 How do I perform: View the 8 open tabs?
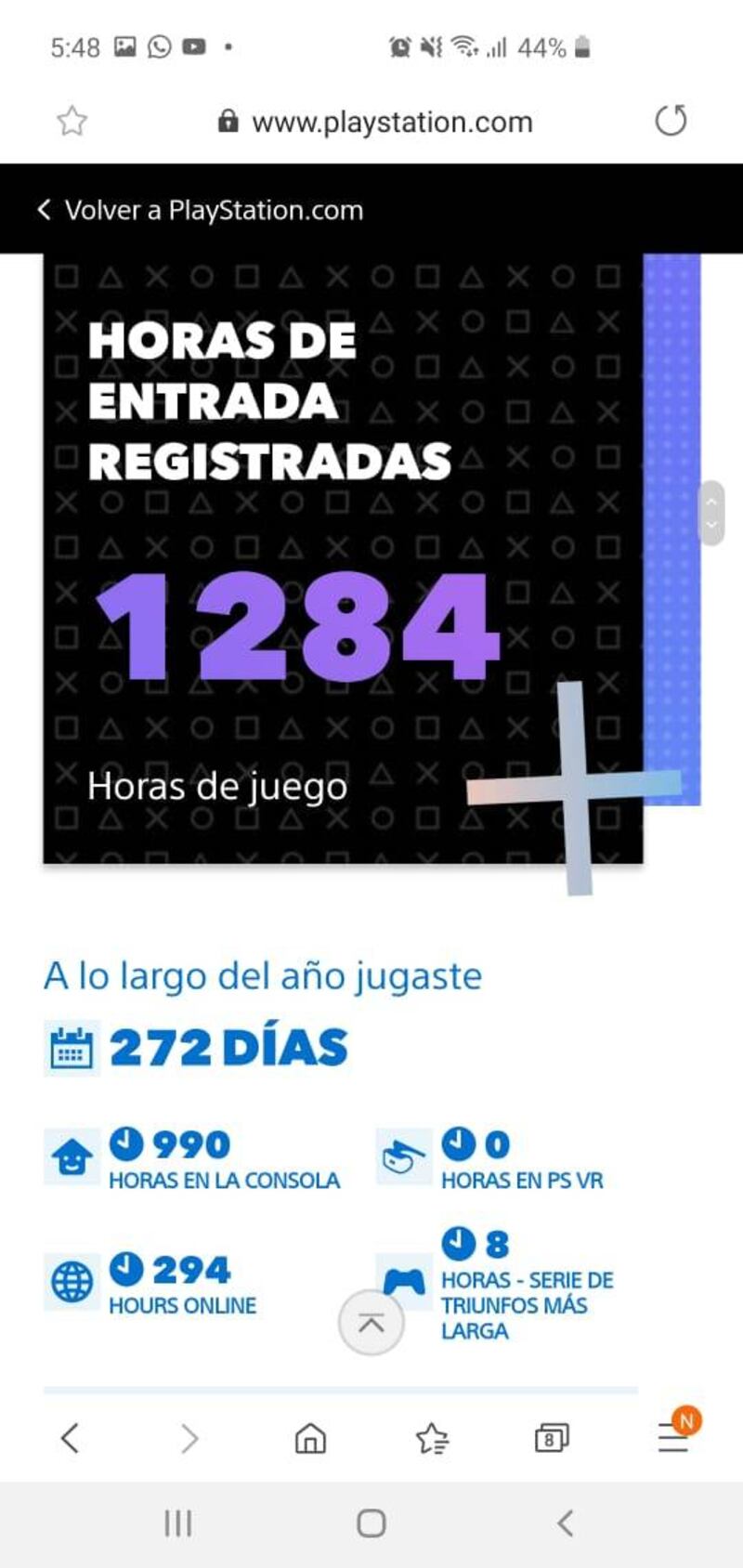[551, 1438]
